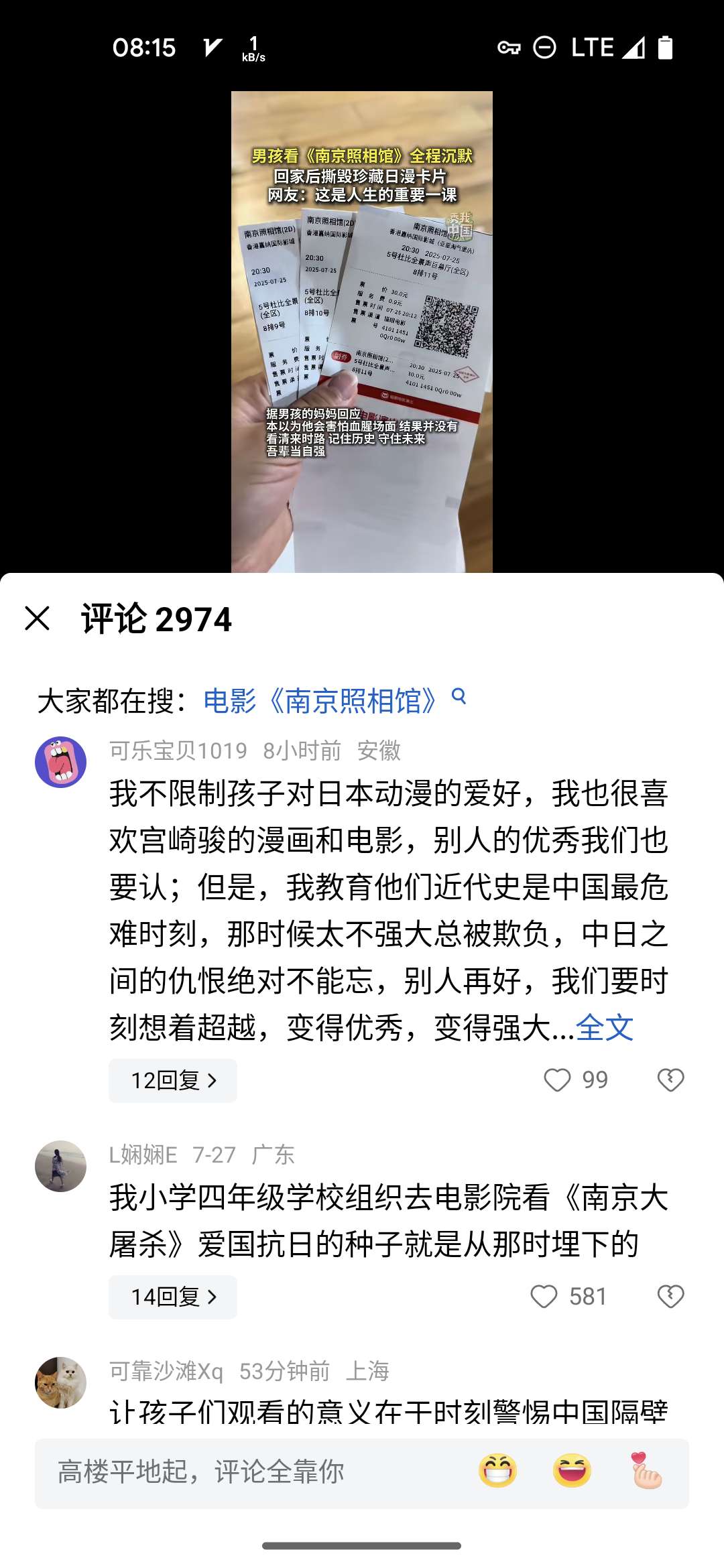This screenshot has width=724, height=1568.
Task: Tap the video above the comments
Action: (x=362, y=332)
